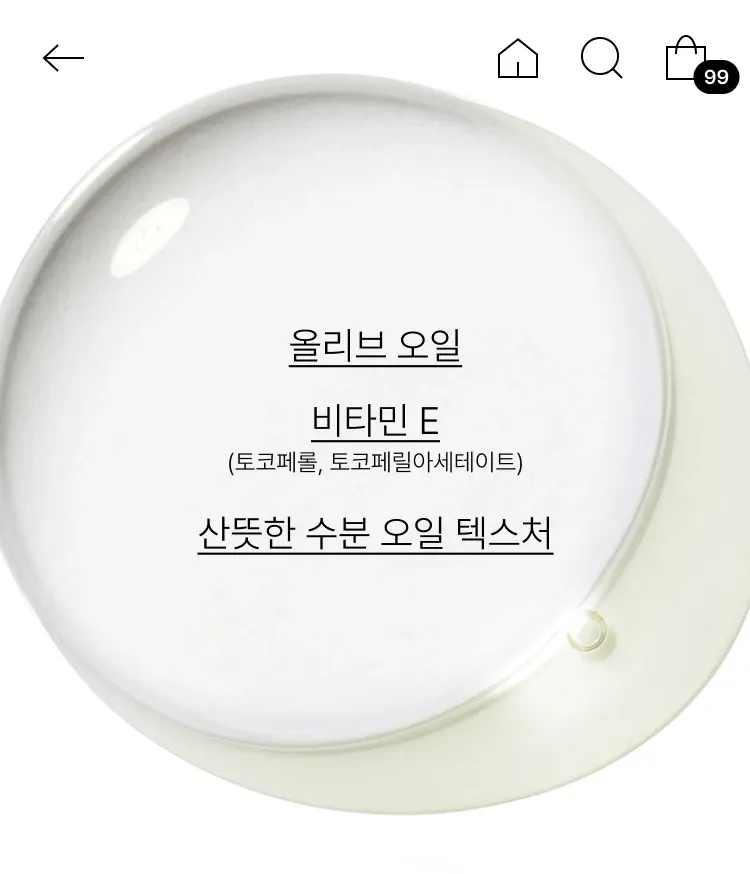Open the shopping bag cart icon
The width and height of the screenshot is (750, 874).
tap(687, 60)
